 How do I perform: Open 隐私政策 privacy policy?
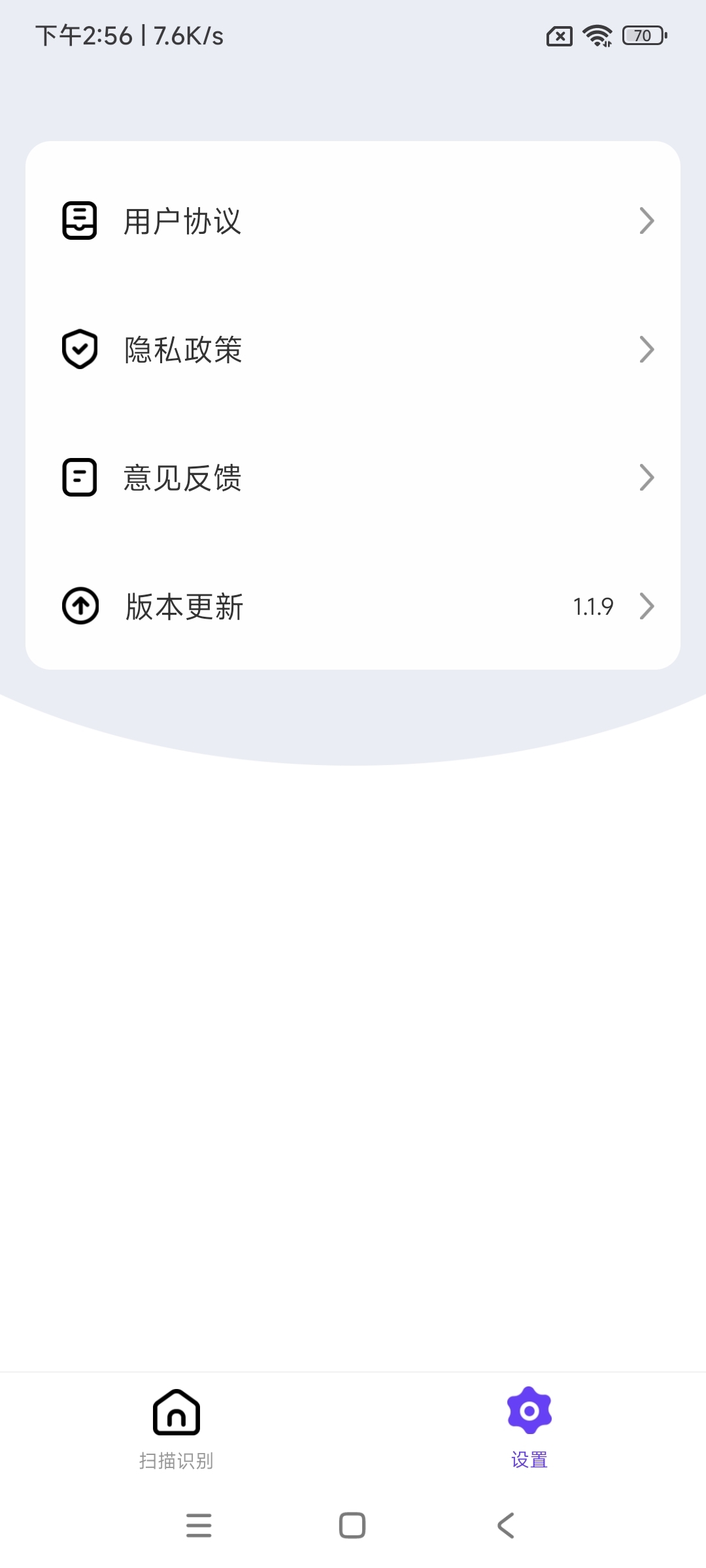183,350
